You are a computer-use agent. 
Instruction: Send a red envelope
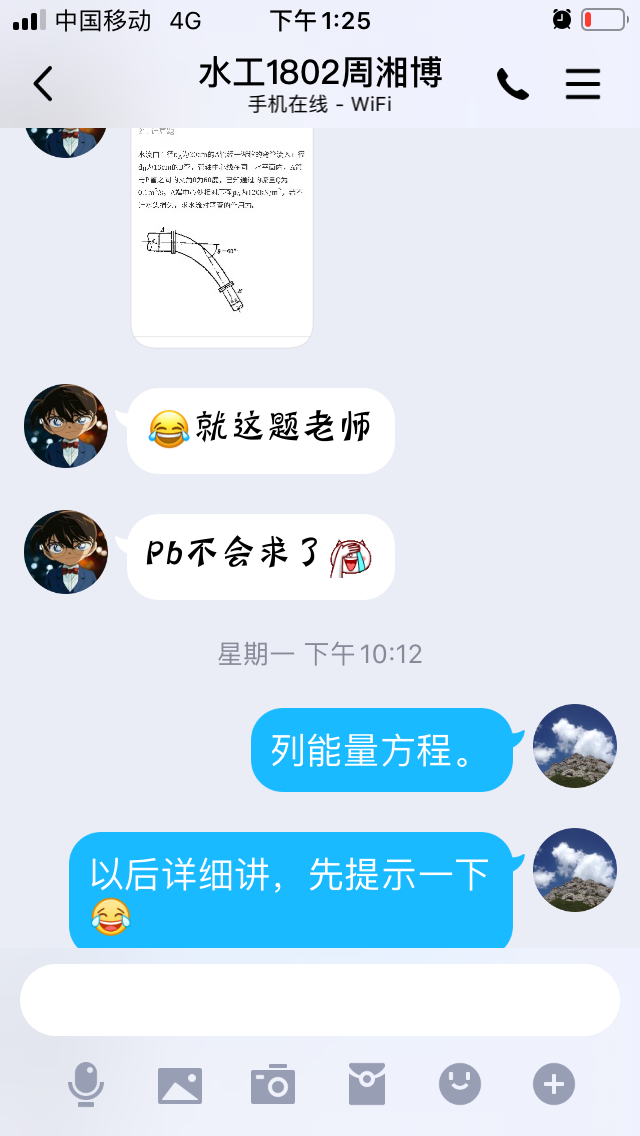coord(366,1084)
